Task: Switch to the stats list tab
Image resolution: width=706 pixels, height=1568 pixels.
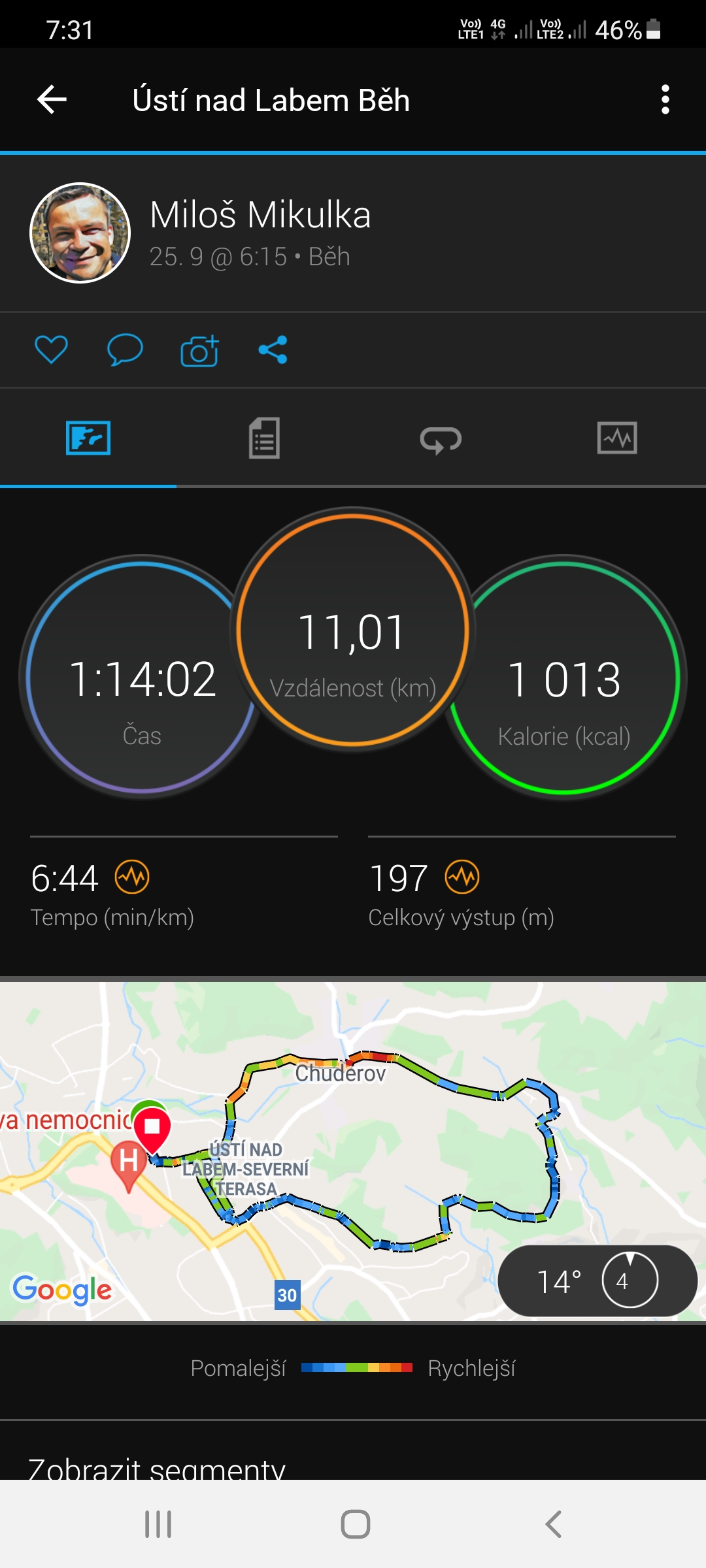Action: [265, 438]
